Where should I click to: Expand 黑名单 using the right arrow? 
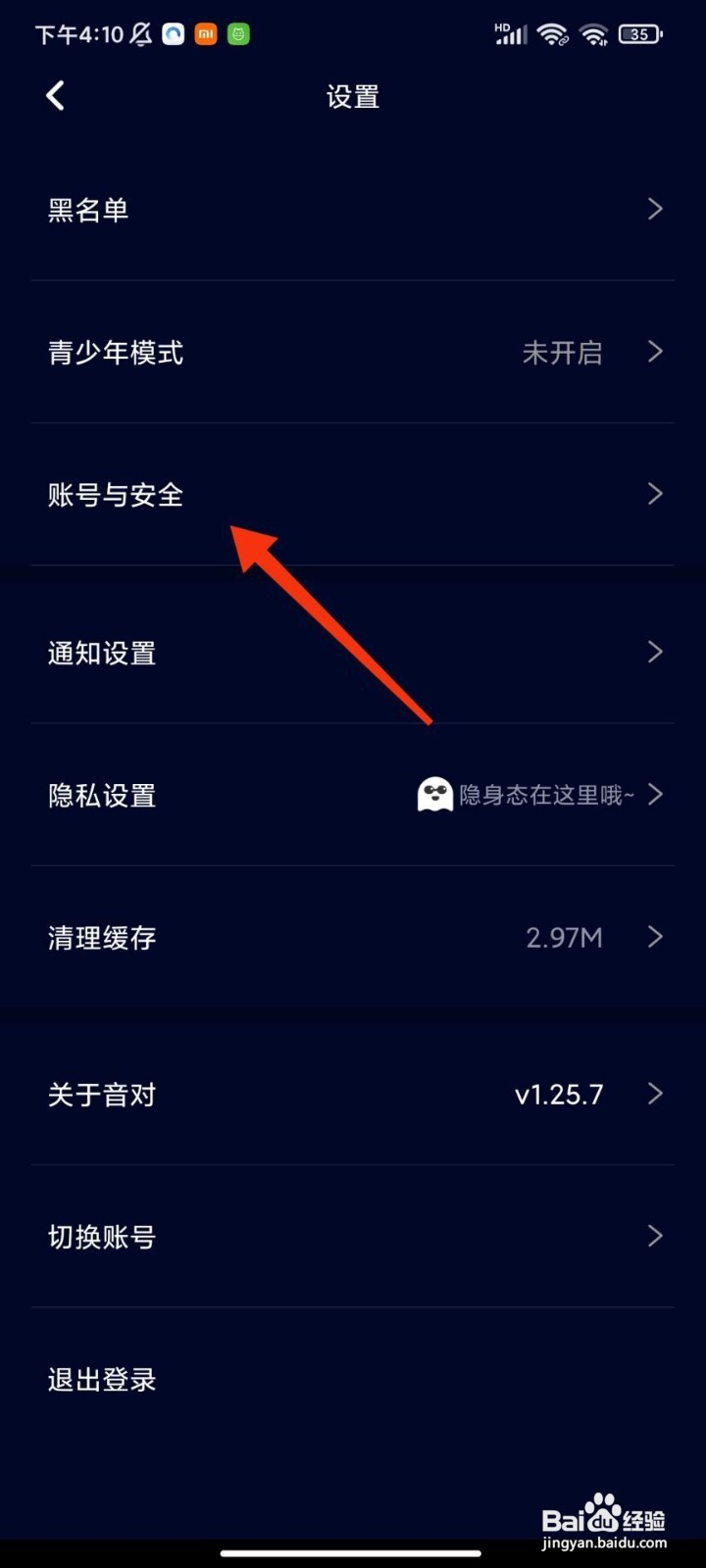click(655, 209)
